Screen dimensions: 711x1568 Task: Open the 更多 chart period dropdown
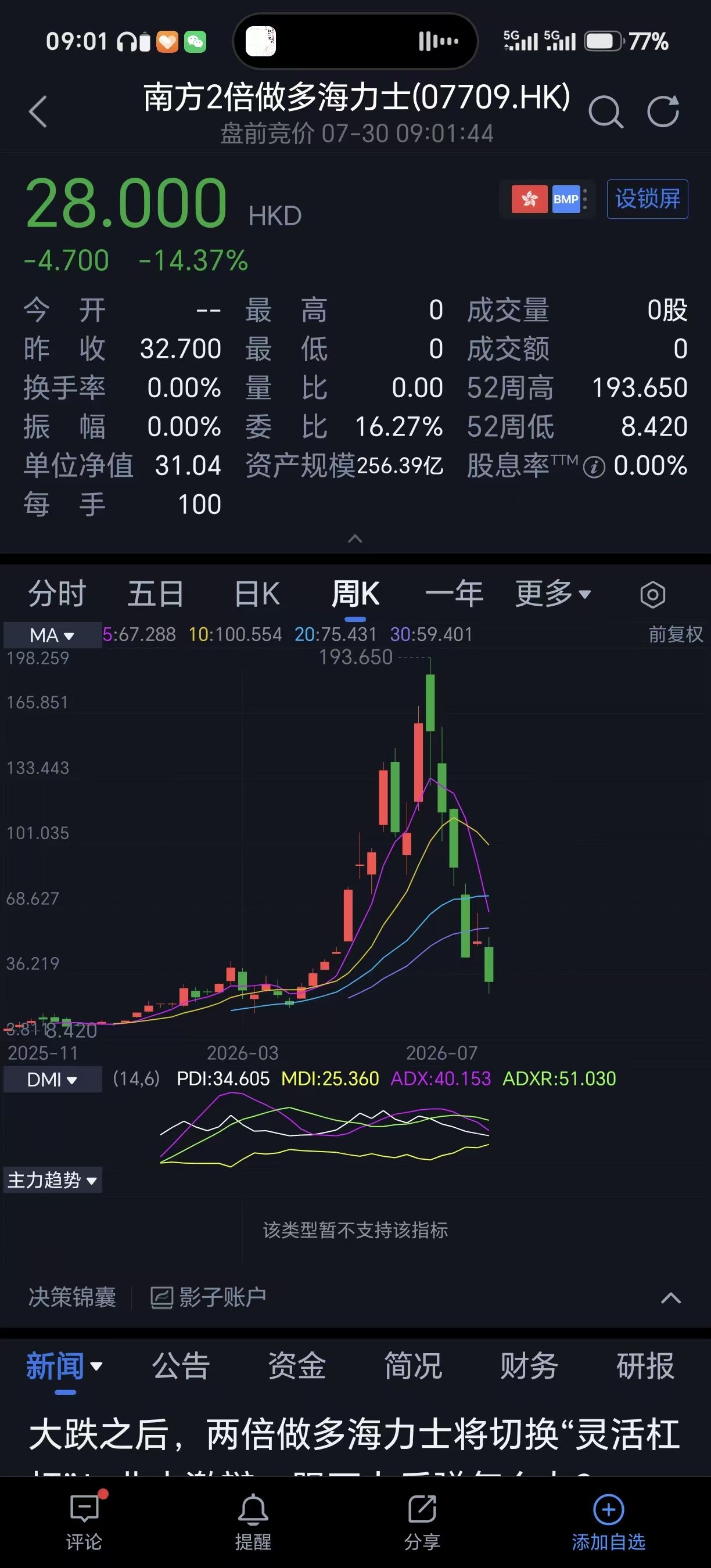tap(553, 594)
